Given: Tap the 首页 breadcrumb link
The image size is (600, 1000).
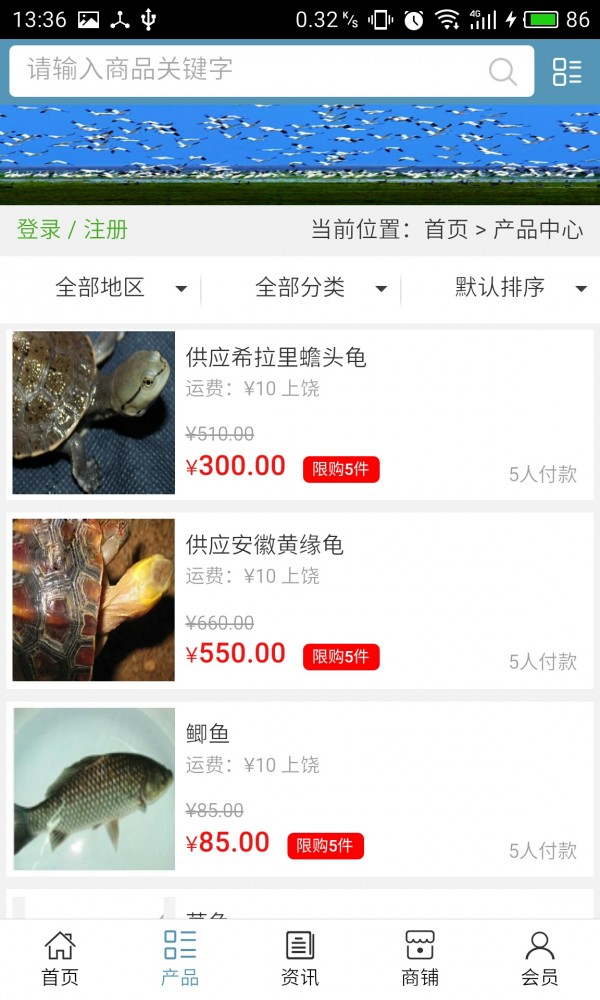Looking at the screenshot, I should 446,229.
